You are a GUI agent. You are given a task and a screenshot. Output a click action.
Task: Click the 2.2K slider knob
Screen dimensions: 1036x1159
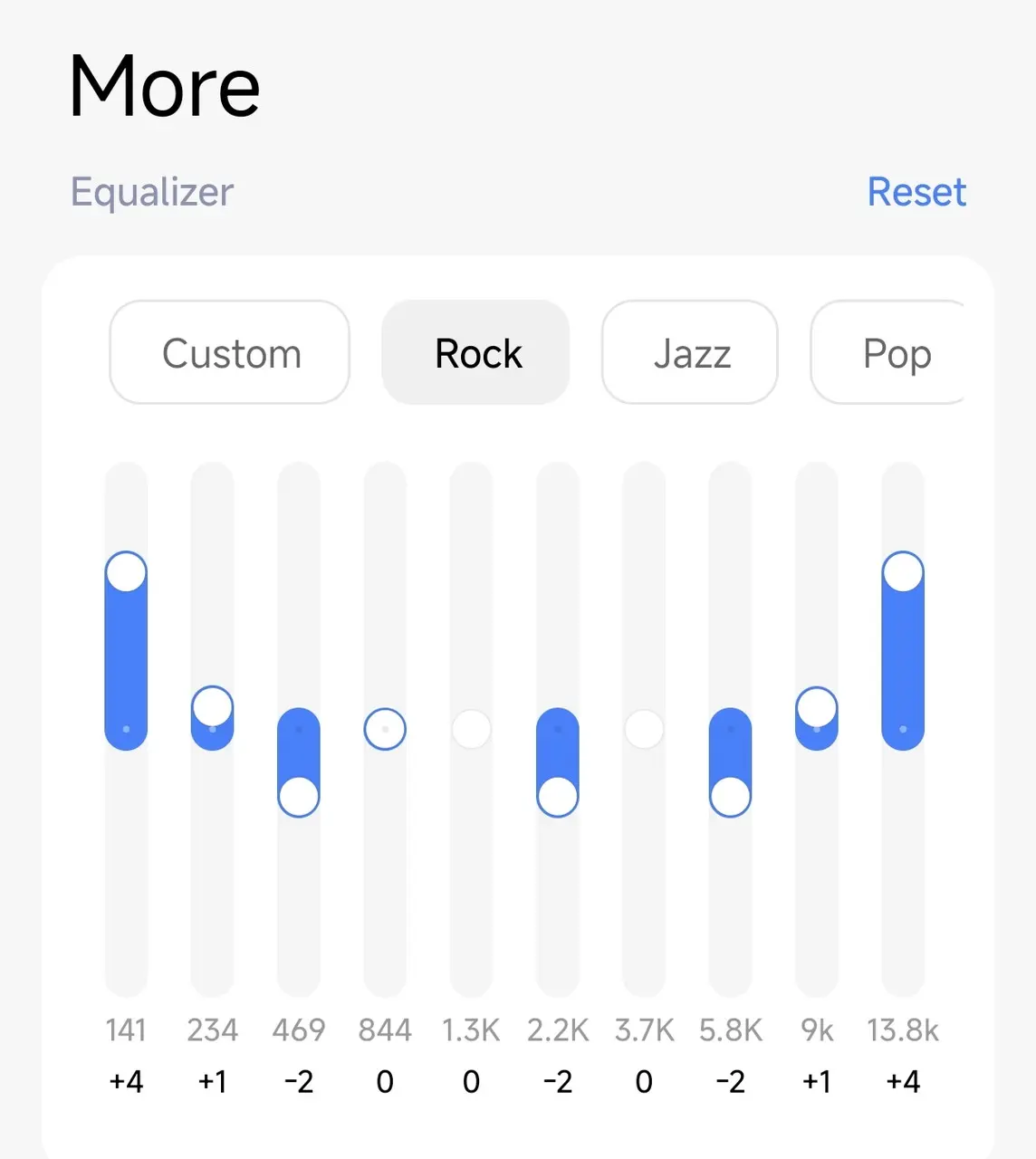[558, 796]
